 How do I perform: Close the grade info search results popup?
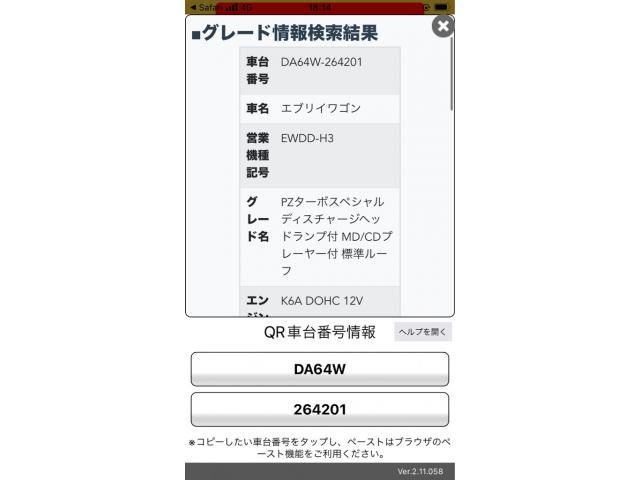[443, 26]
